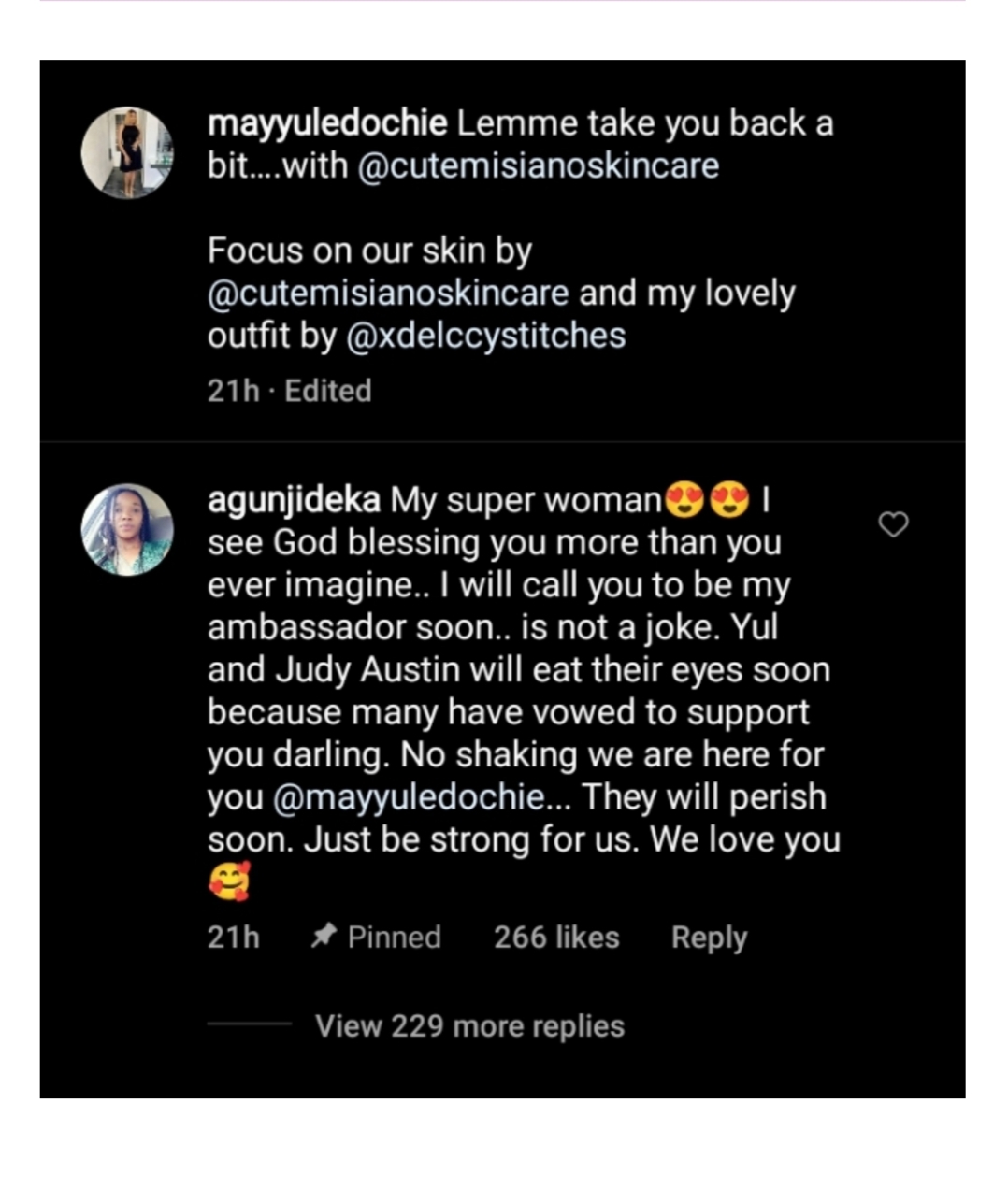Like agunjideka's comment with the heart icon
Viewport: 1008px width, 1189px height.
(x=893, y=525)
